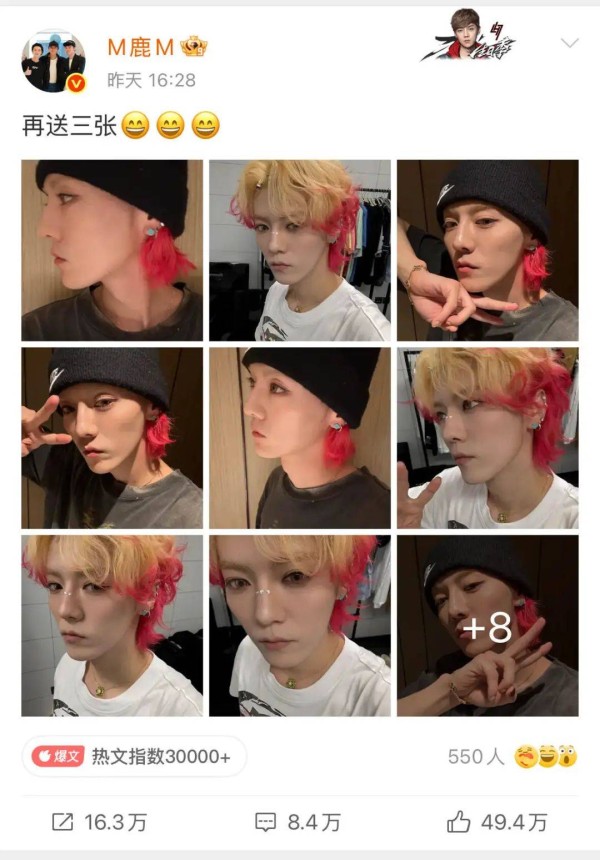The height and width of the screenshot is (860, 600).
Task: Tap the 热文指数30000+ chip
Action: [x=134, y=757]
